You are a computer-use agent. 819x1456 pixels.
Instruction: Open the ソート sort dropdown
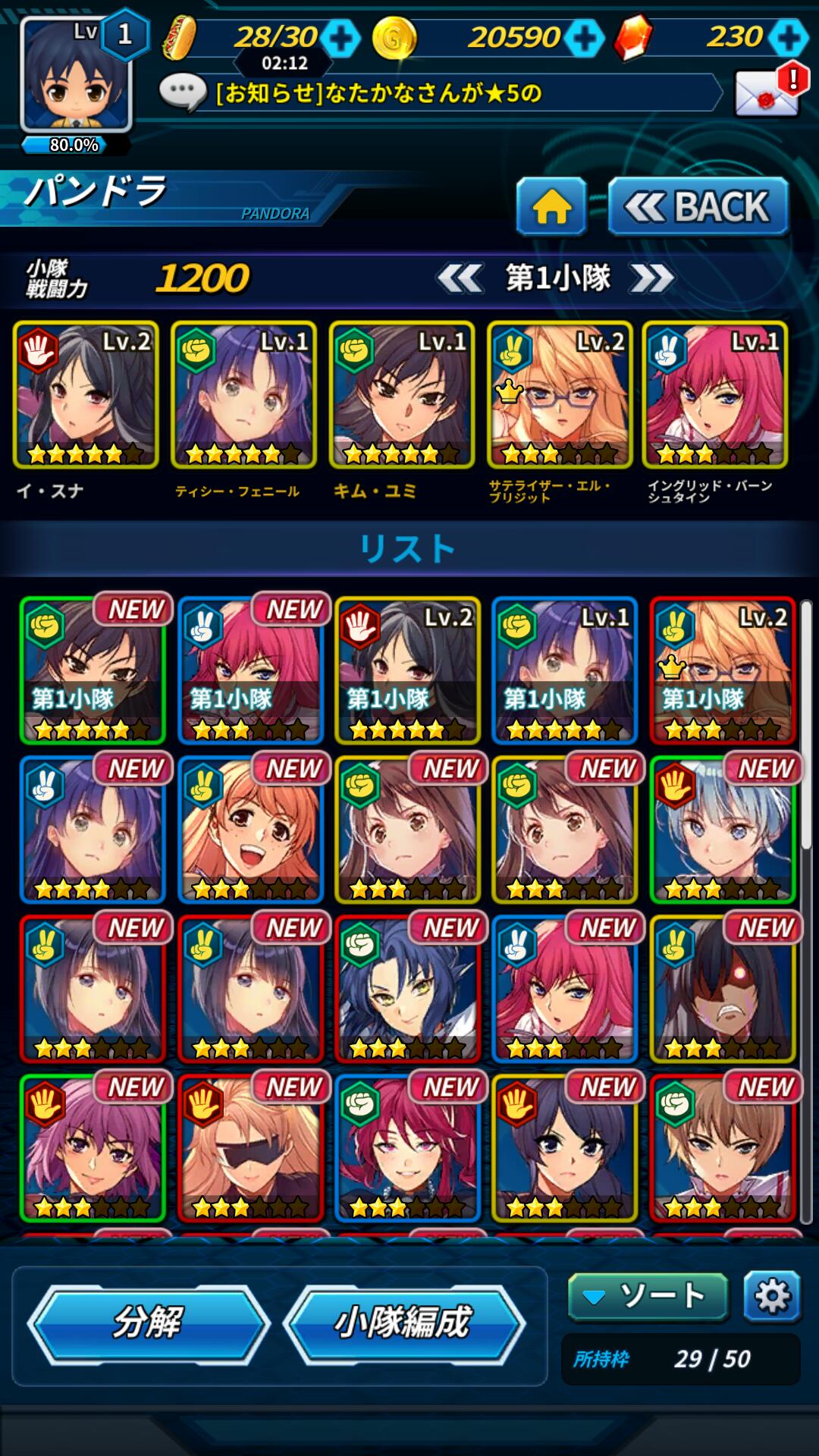point(648,1296)
